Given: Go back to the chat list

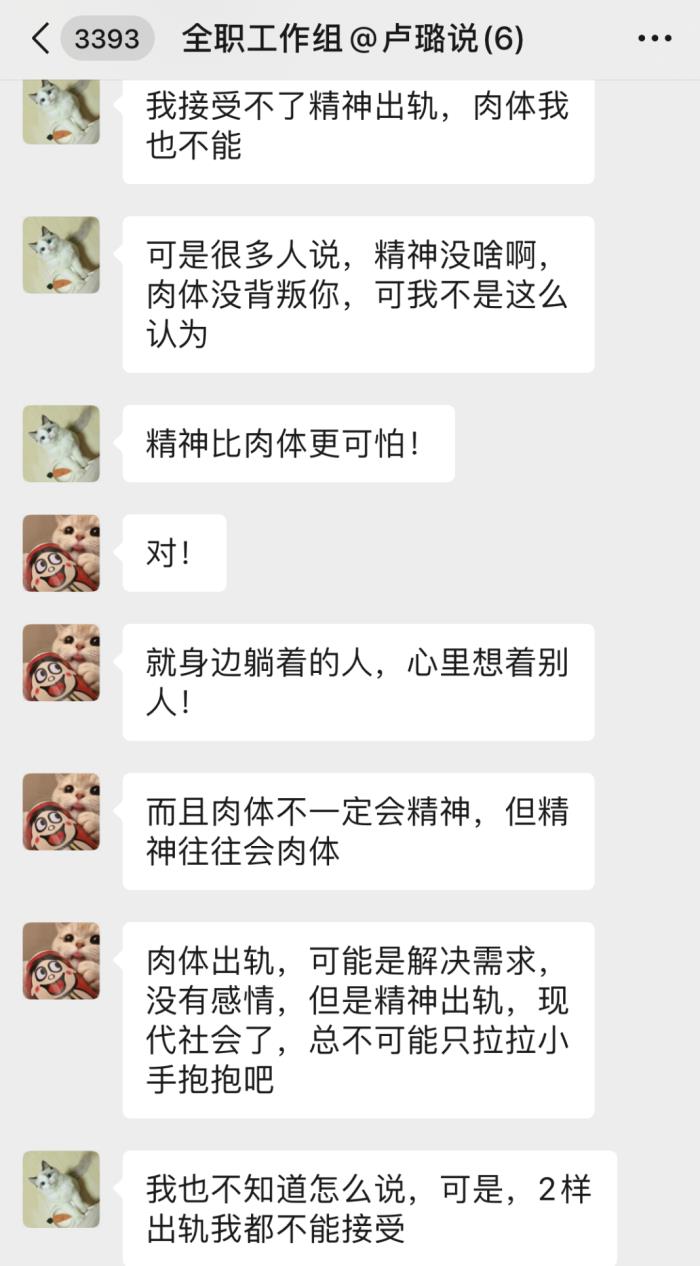Looking at the screenshot, I should point(40,39).
